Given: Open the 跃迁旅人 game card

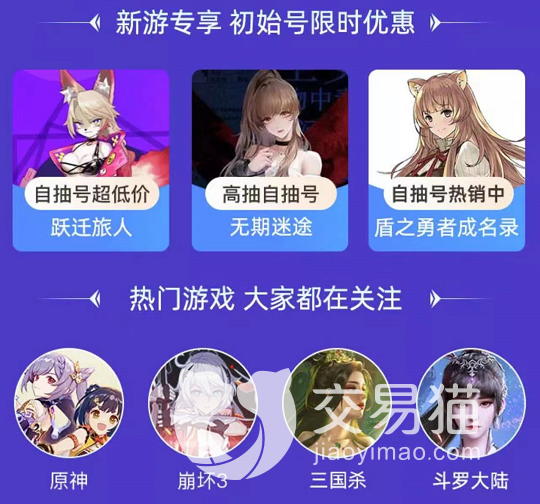Looking at the screenshot, I should [x=91, y=160].
